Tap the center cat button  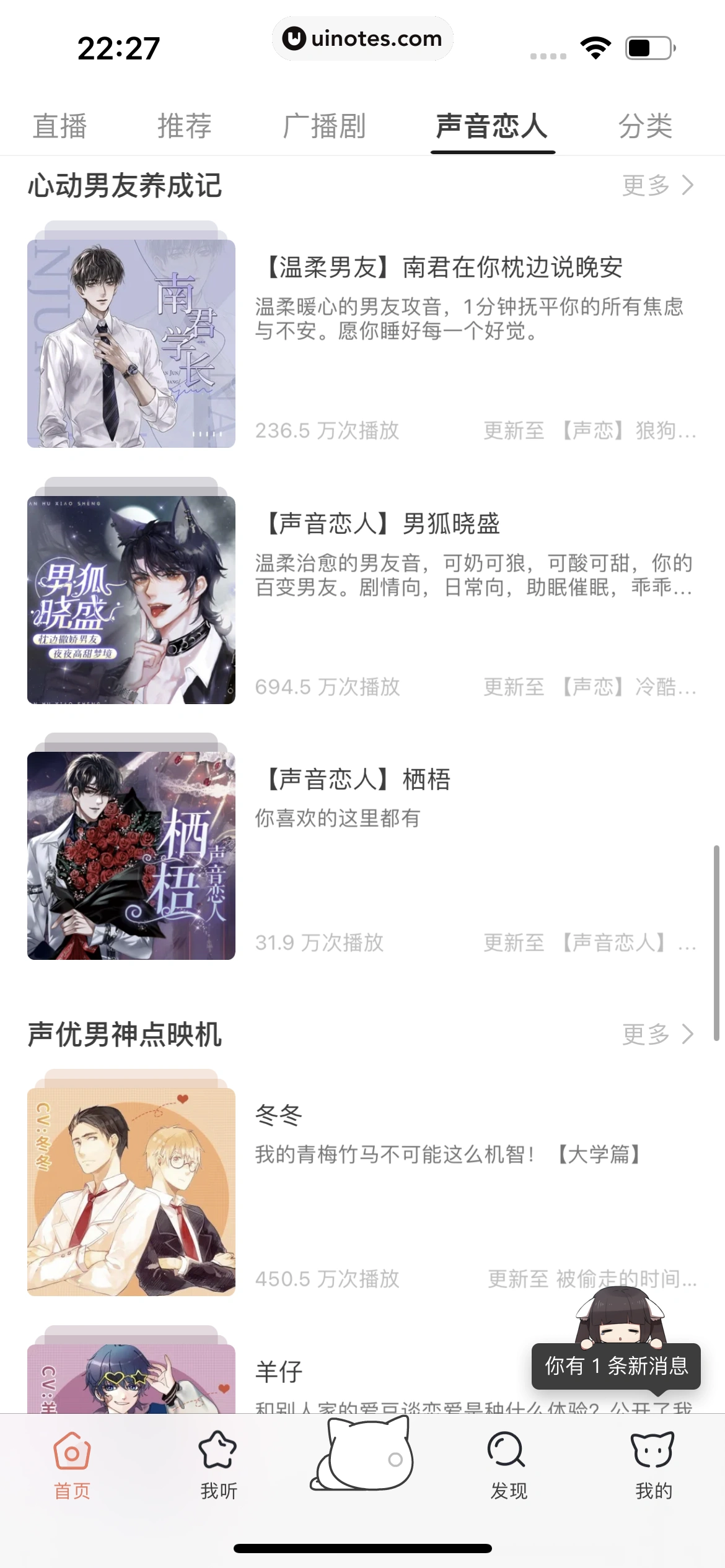pyautogui.click(x=362, y=1455)
